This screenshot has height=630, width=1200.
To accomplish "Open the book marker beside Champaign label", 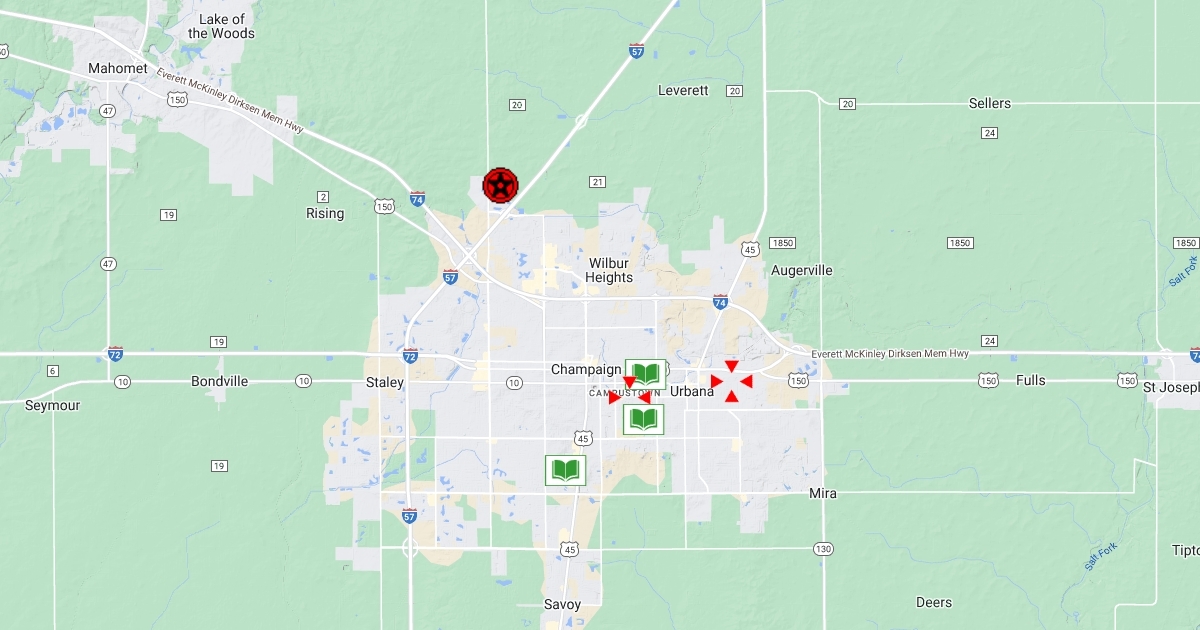I will point(646,374).
